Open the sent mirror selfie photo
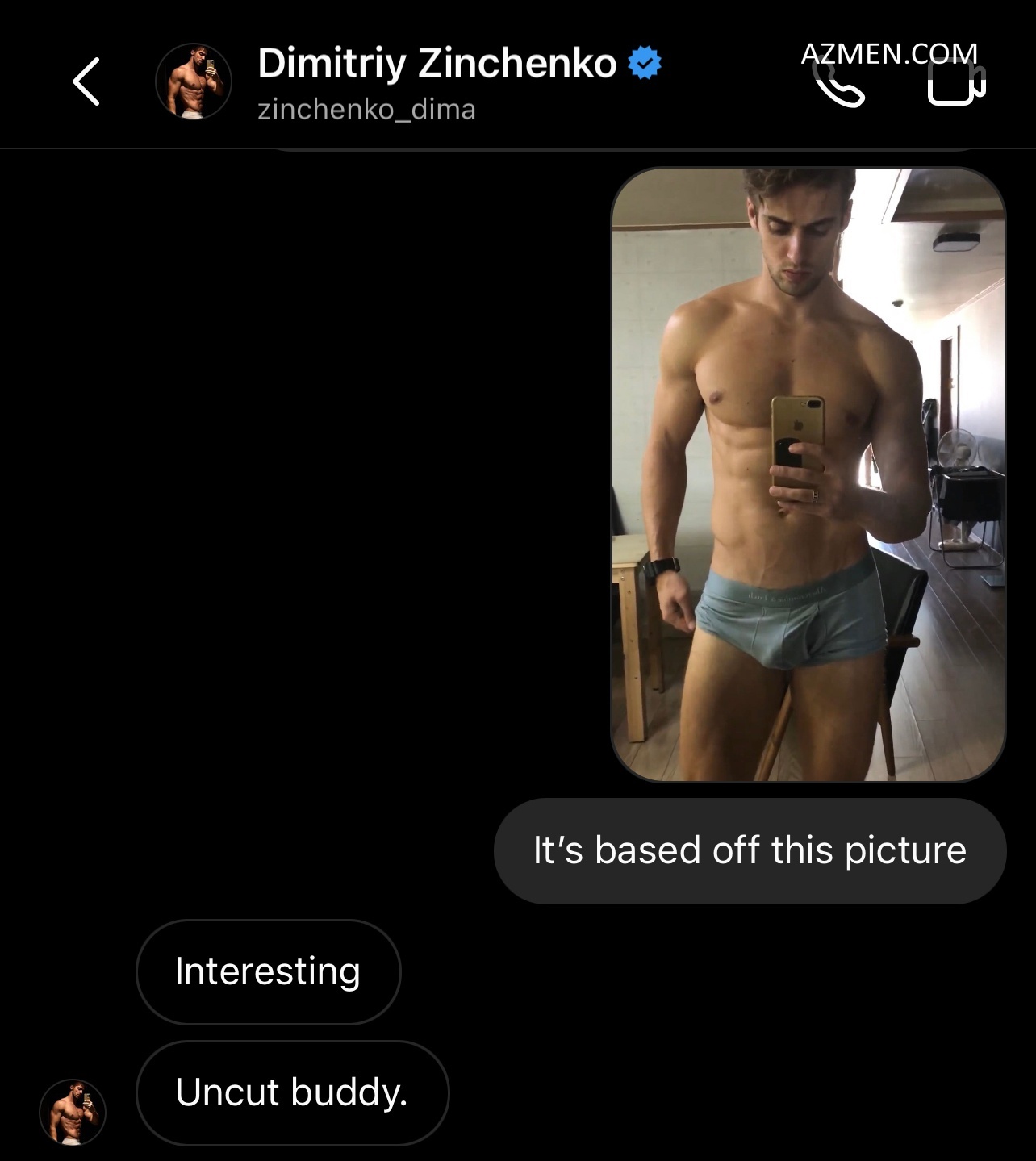Image resolution: width=1036 pixels, height=1161 pixels. 808,474
